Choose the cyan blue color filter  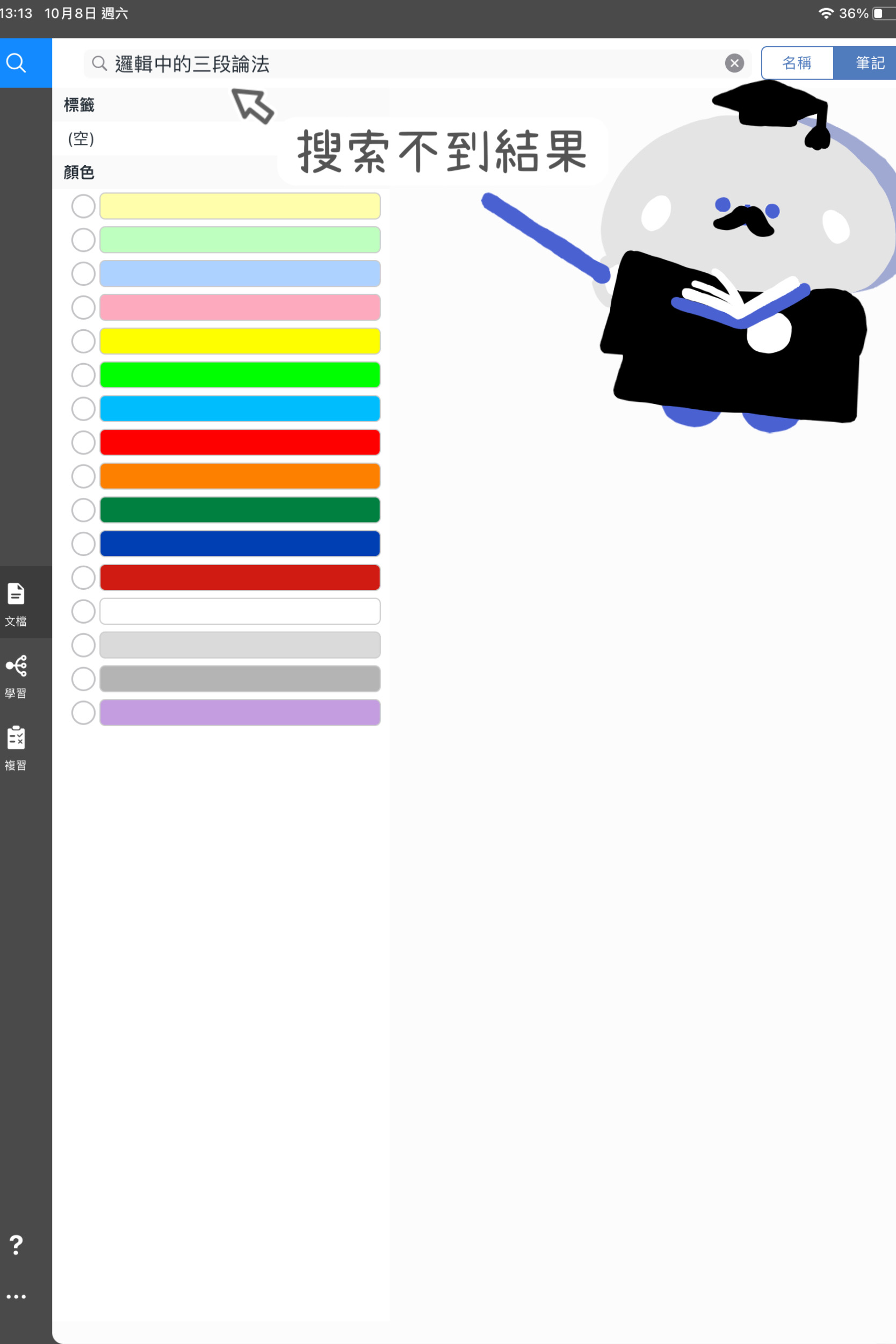(83, 409)
